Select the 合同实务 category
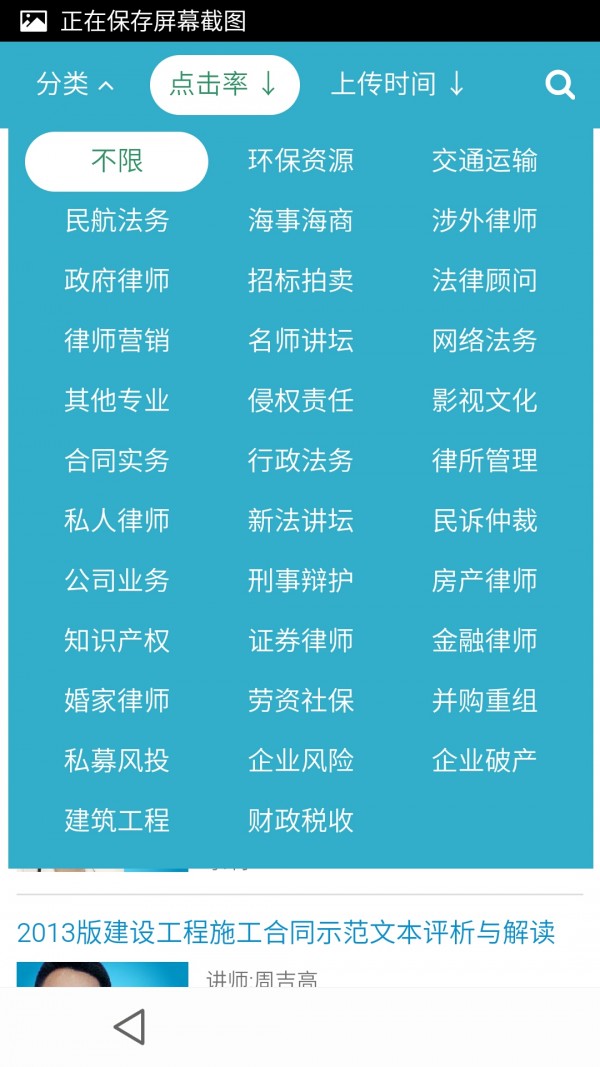The image size is (600, 1067). coord(117,461)
